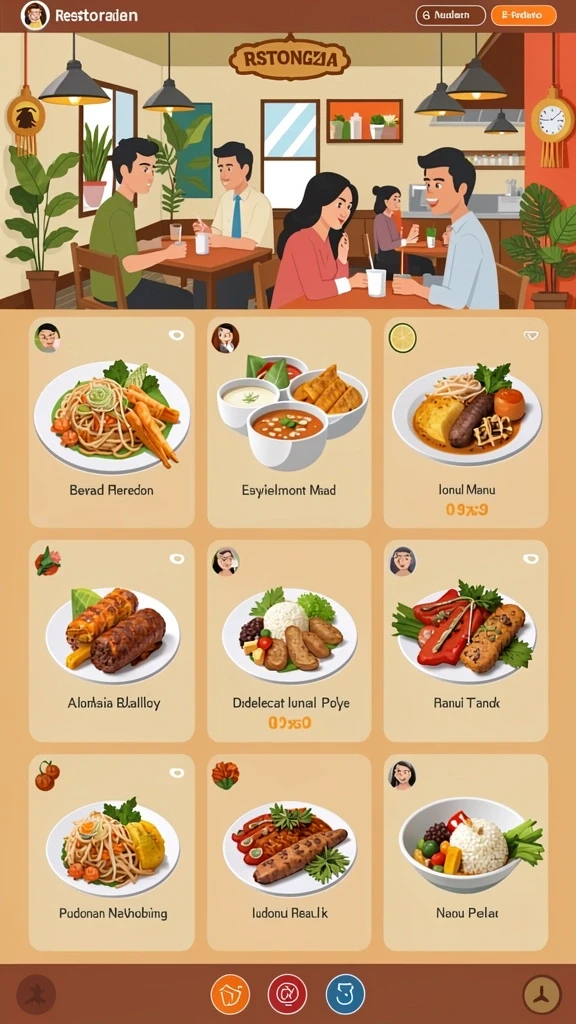Open the Pudonan Nalhobing noodle card

pyautogui.click(x=112, y=852)
